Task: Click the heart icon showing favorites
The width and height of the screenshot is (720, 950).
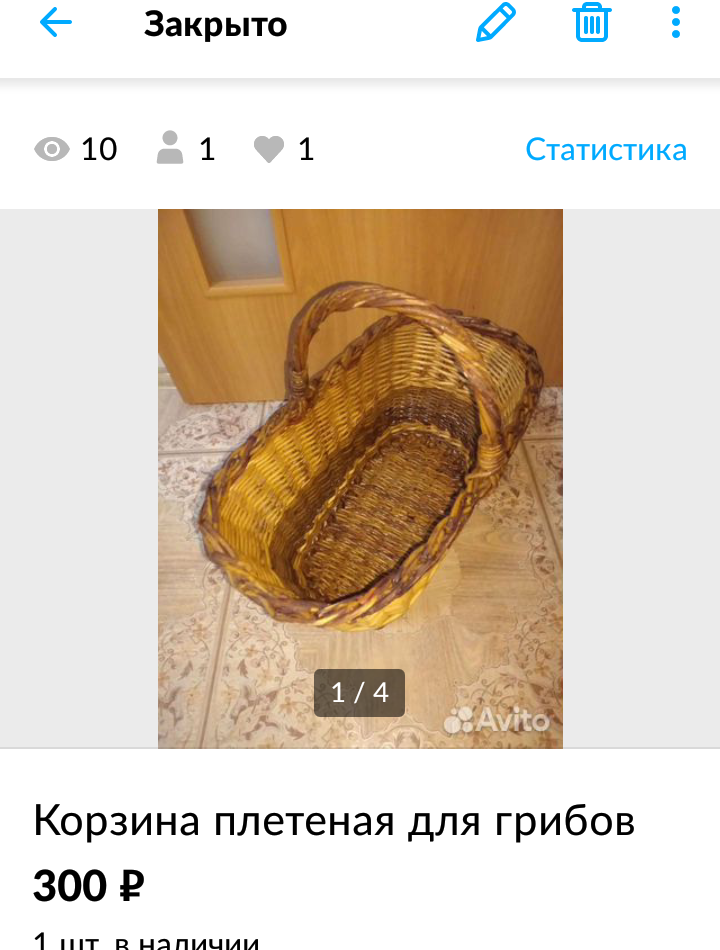Action: [268, 149]
